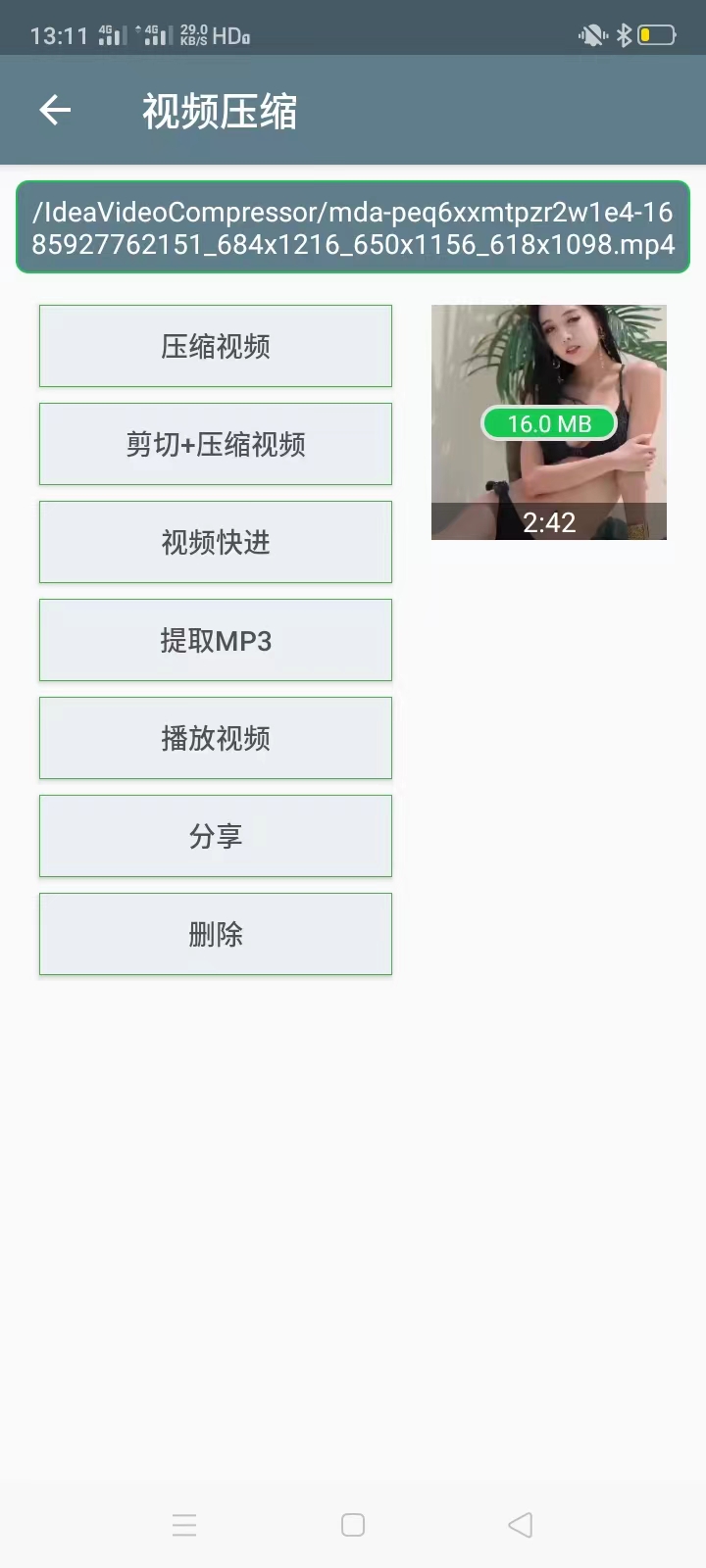Go back using the app bar arrow
The width and height of the screenshot is (706, 1568).
point(55,111)
